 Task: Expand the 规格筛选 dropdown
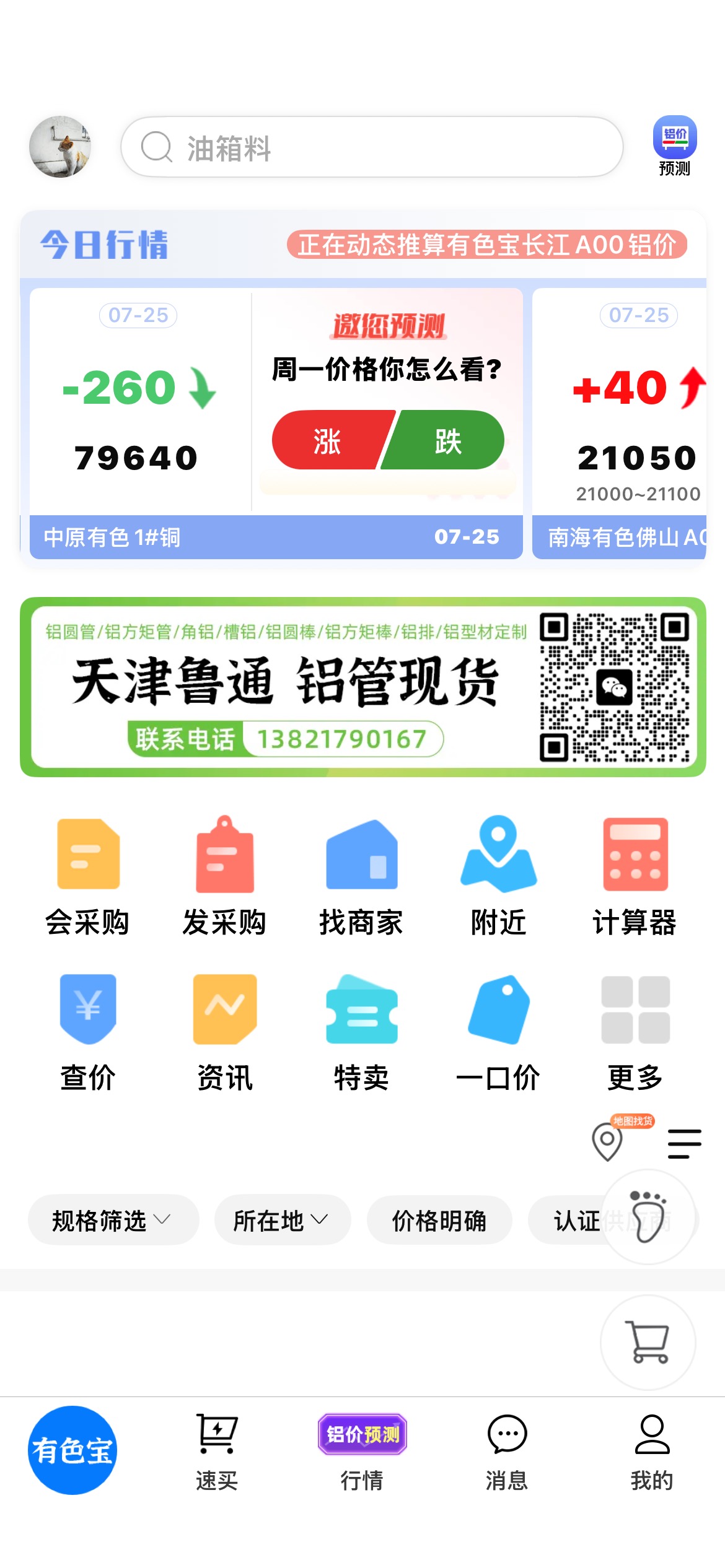pos(113,1220)
